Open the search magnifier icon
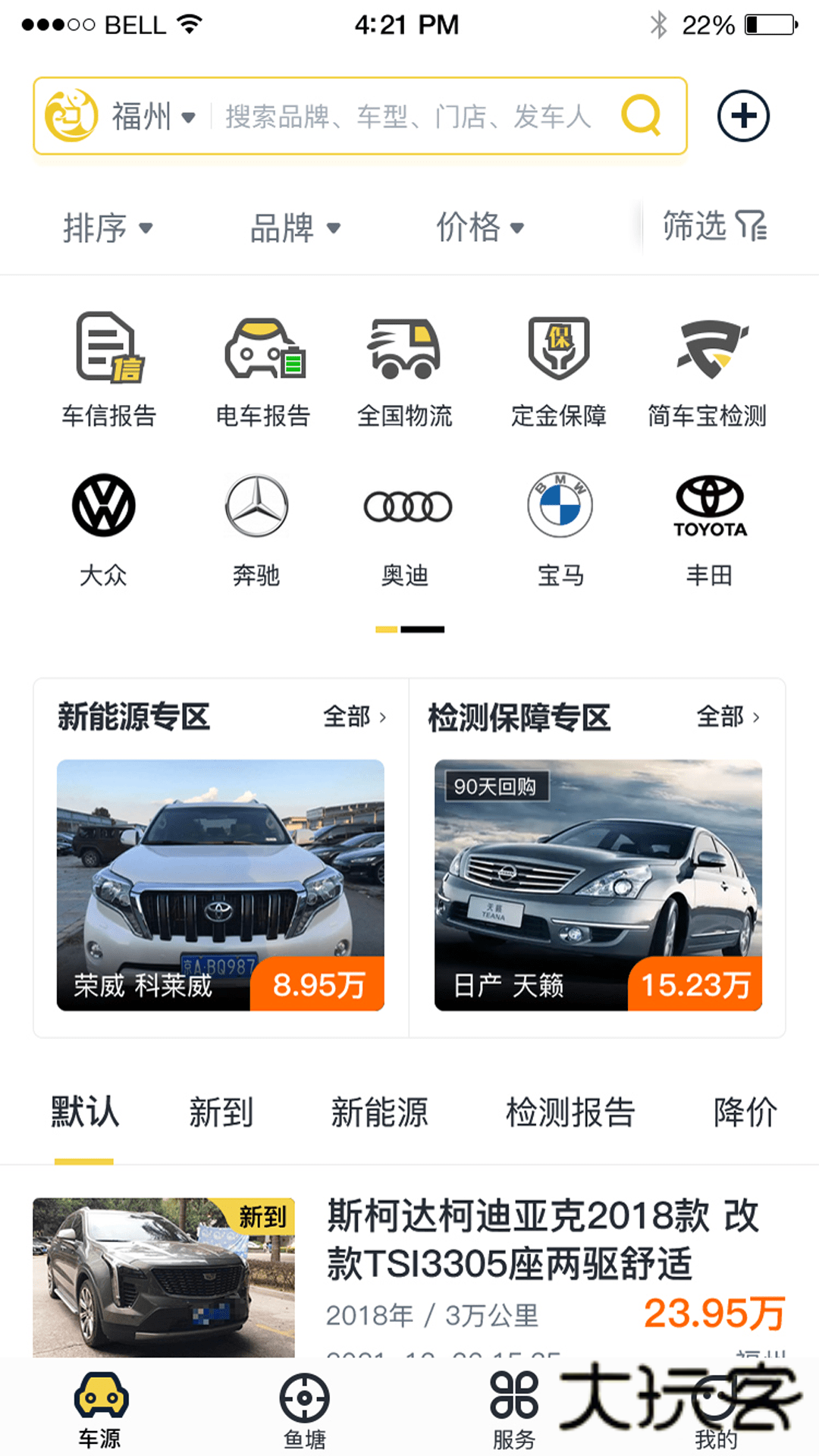The image size is (819, 1456). (x=642, y=115)
